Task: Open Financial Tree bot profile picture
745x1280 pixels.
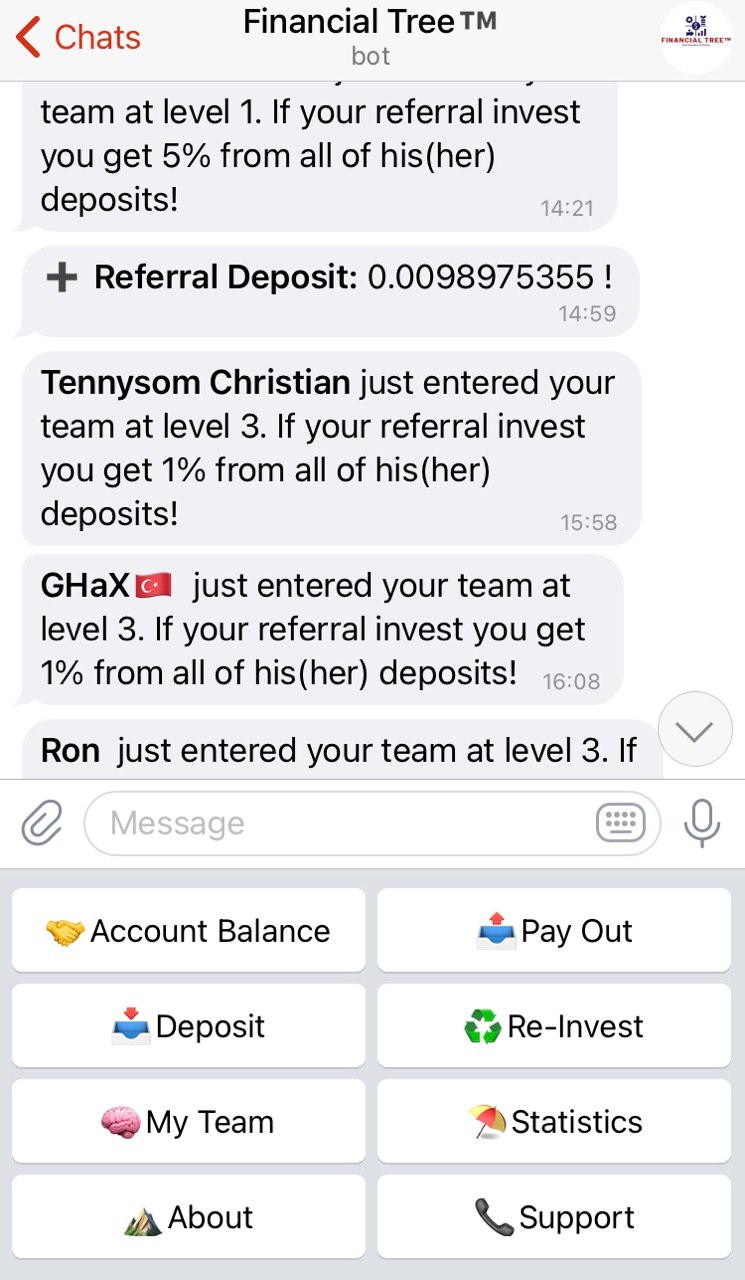Action: (696, 38)
